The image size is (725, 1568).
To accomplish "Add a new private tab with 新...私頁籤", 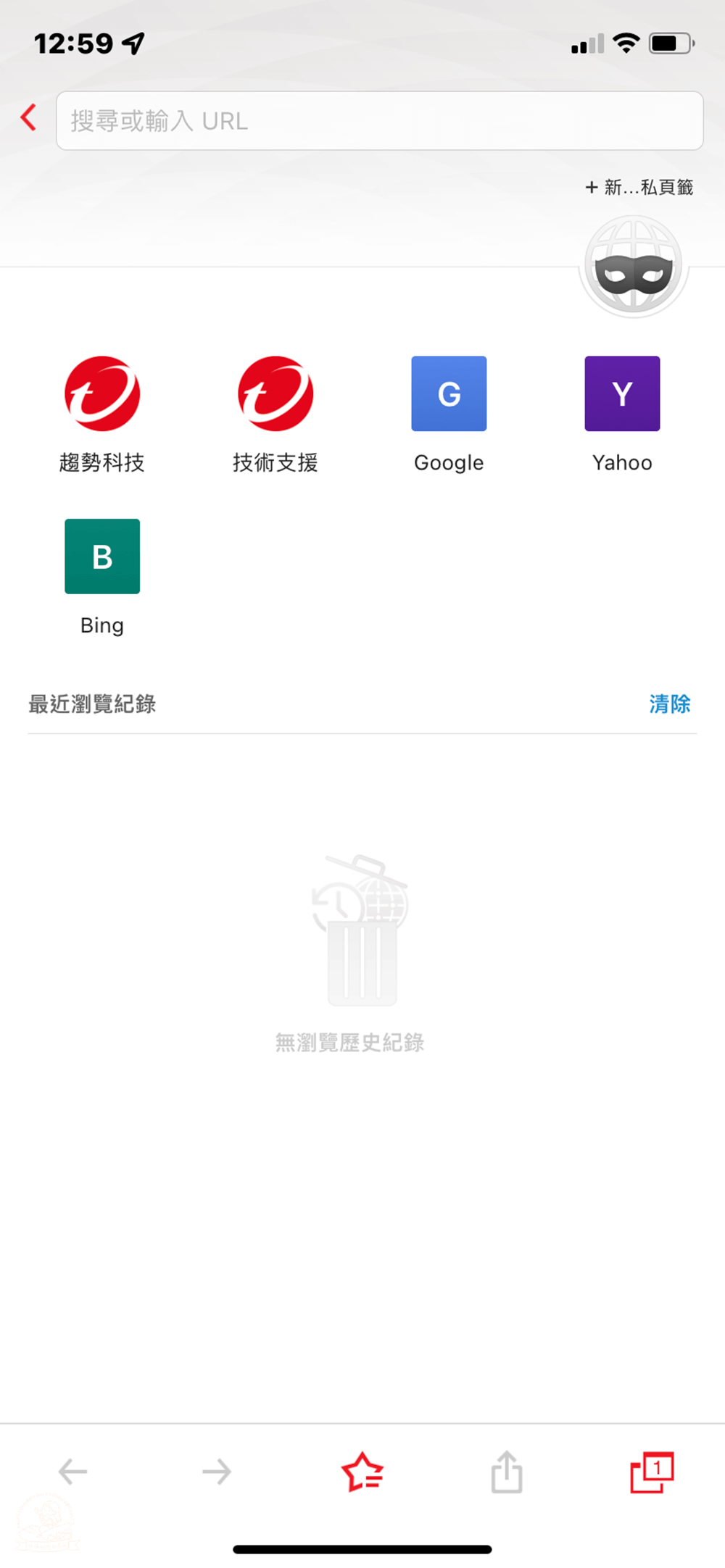I will pyautogui.click(x=639, y=188).
